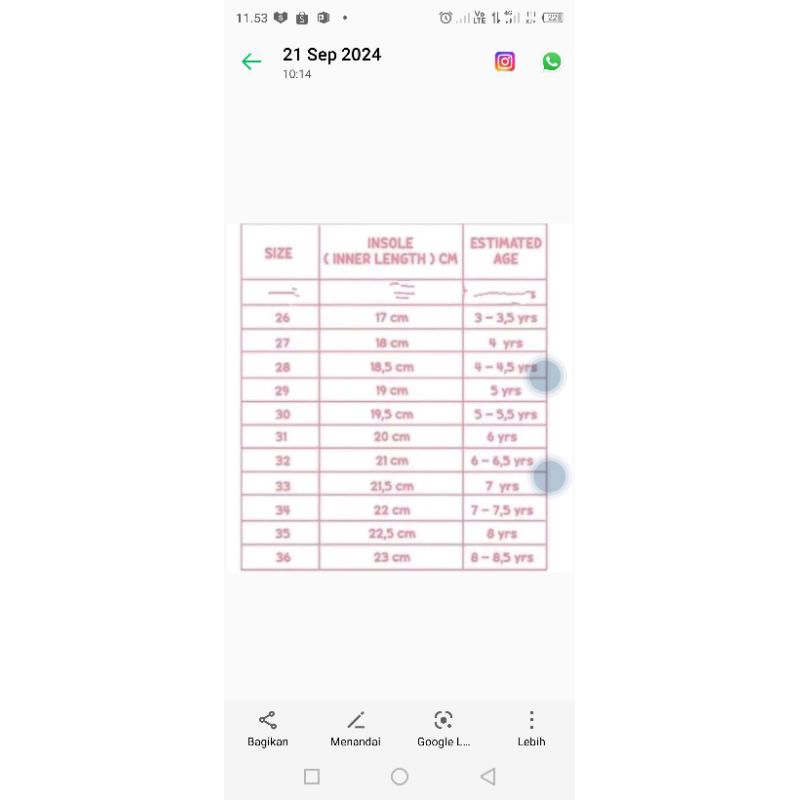Screen dimensions: 800x800
Task: Open the Menandai markup tool
Action: point(356,728)
